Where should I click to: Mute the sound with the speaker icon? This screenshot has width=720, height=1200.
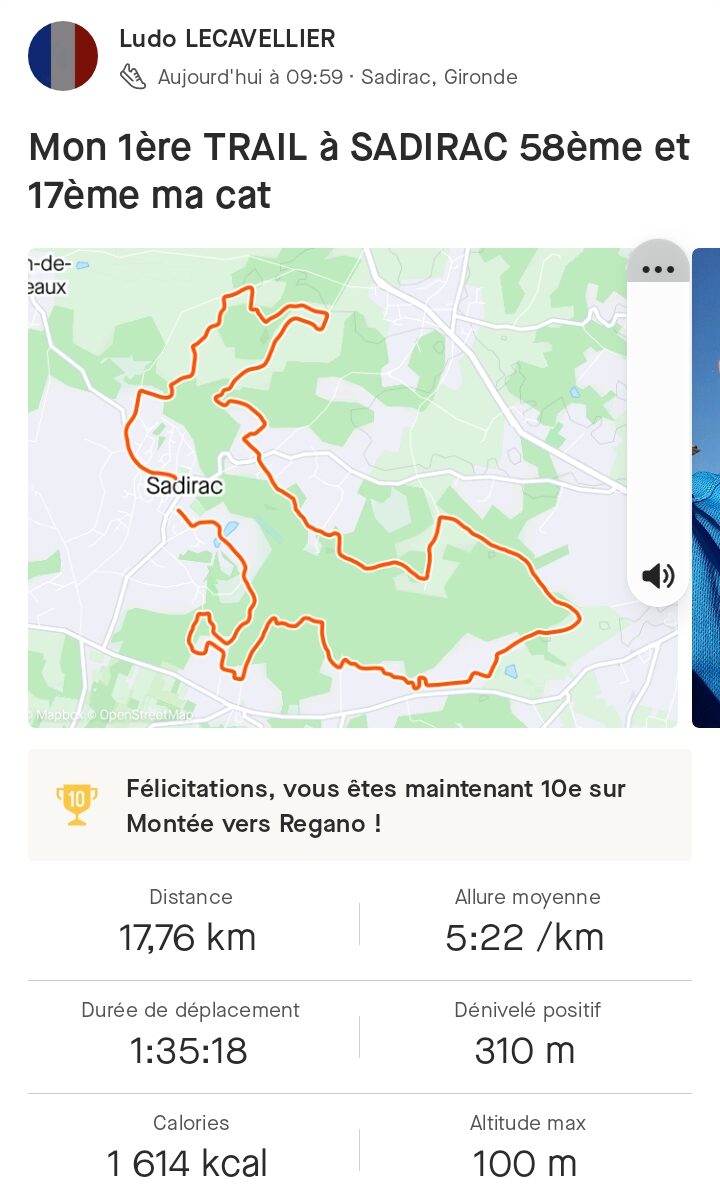pyautogui.click(x=658, y=576)
